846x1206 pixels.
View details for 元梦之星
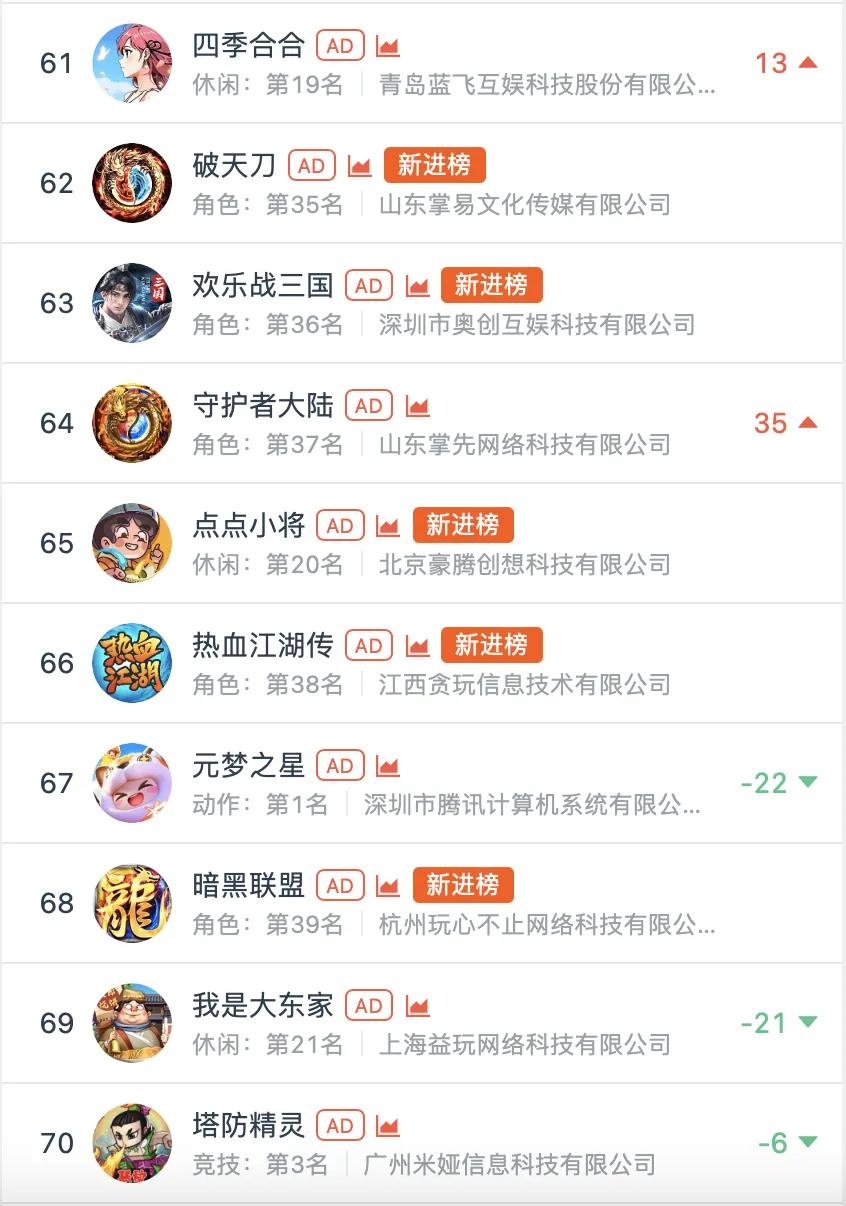click(248, 766)
